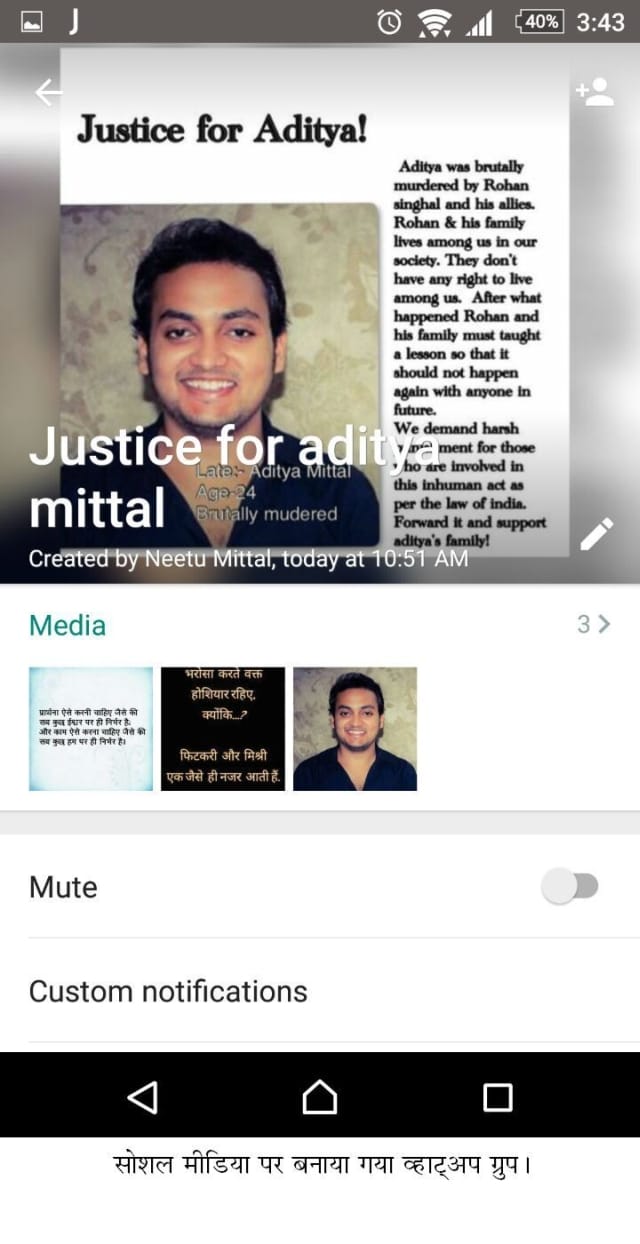
Task: Toggle the Mute switch
Action: click(570, 886)
